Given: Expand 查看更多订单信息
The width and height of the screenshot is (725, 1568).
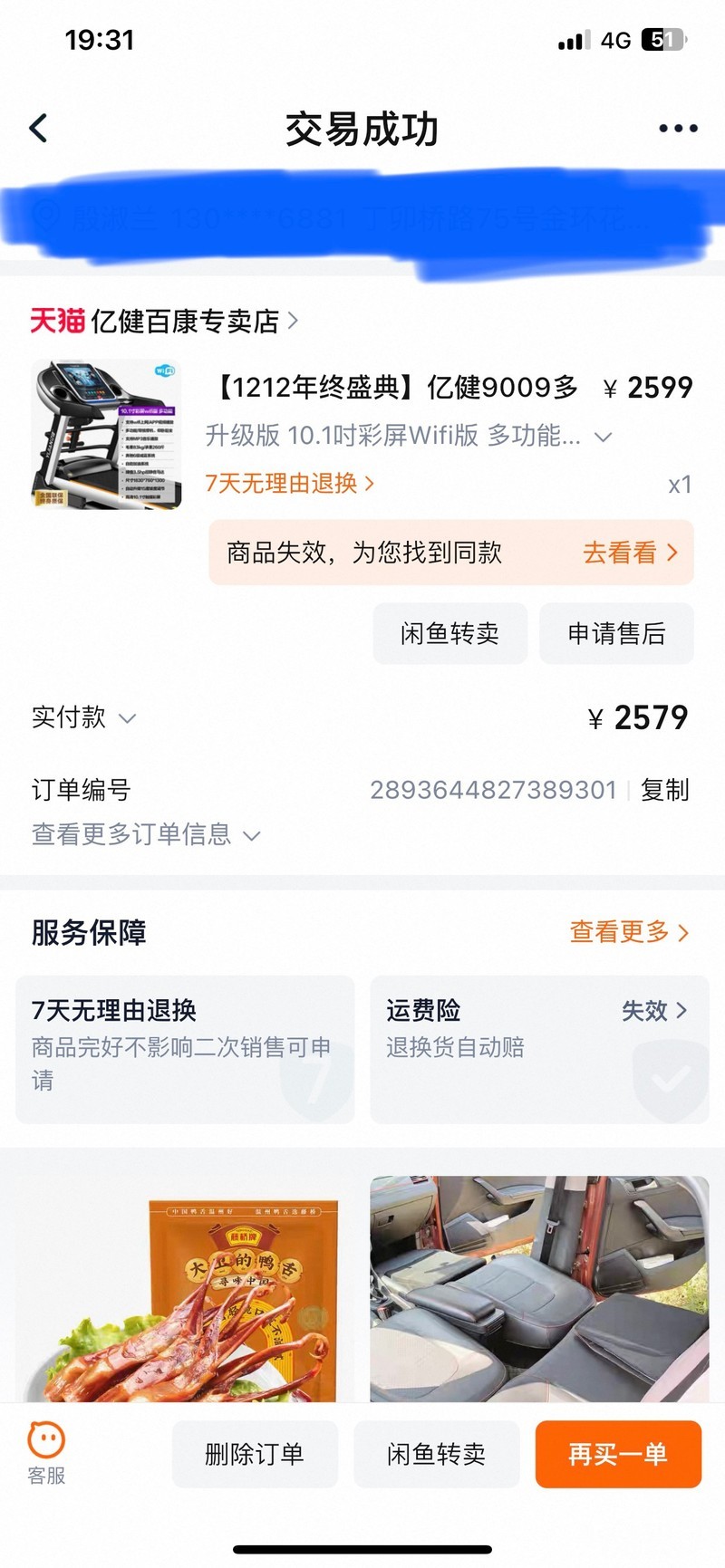Looking at the screenshot, I should point(146,834).
